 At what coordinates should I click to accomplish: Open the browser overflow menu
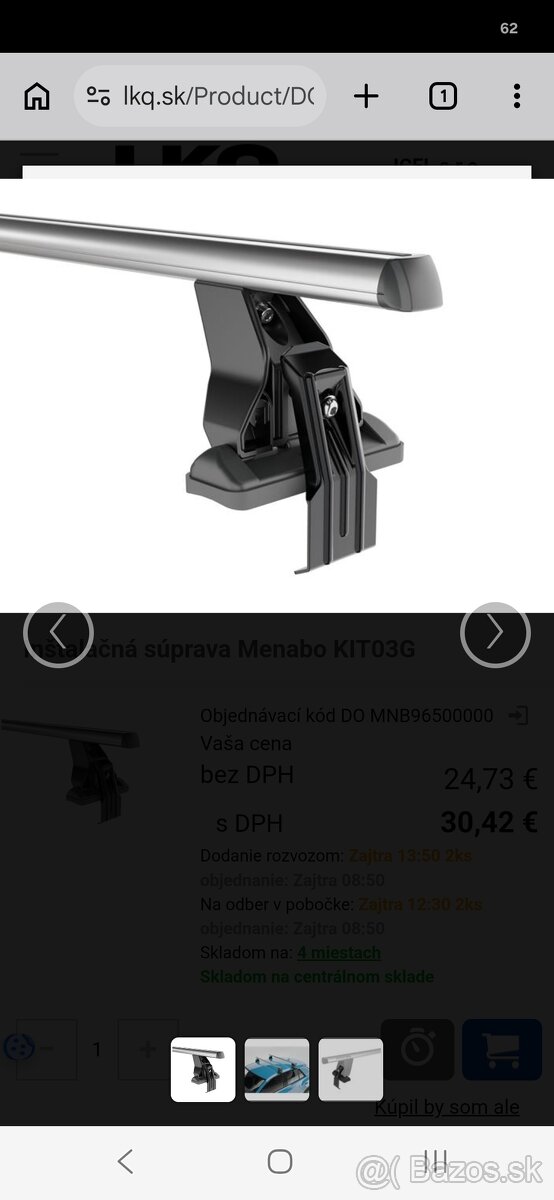516,96
